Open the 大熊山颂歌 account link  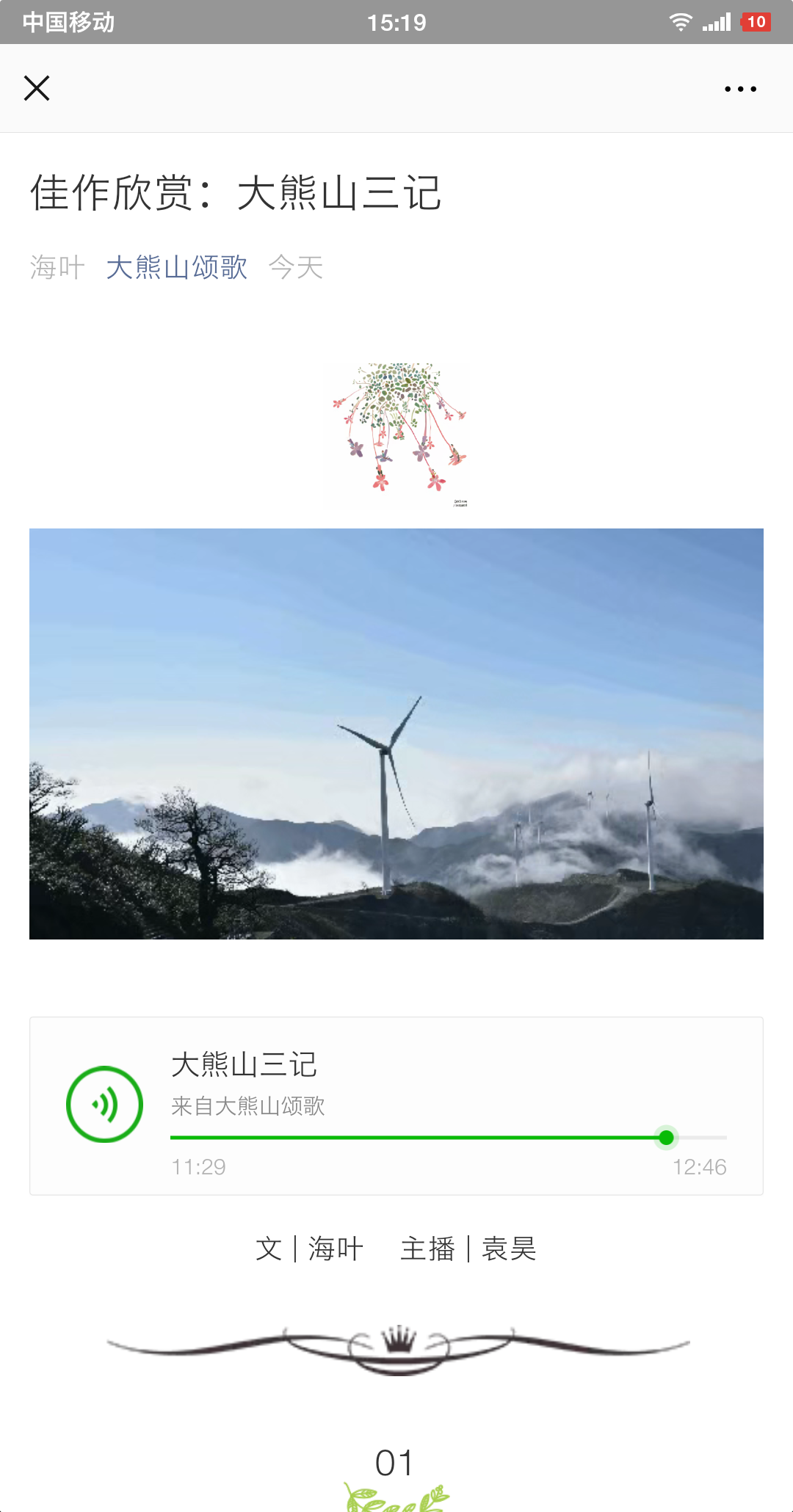[x=176, y=267]
